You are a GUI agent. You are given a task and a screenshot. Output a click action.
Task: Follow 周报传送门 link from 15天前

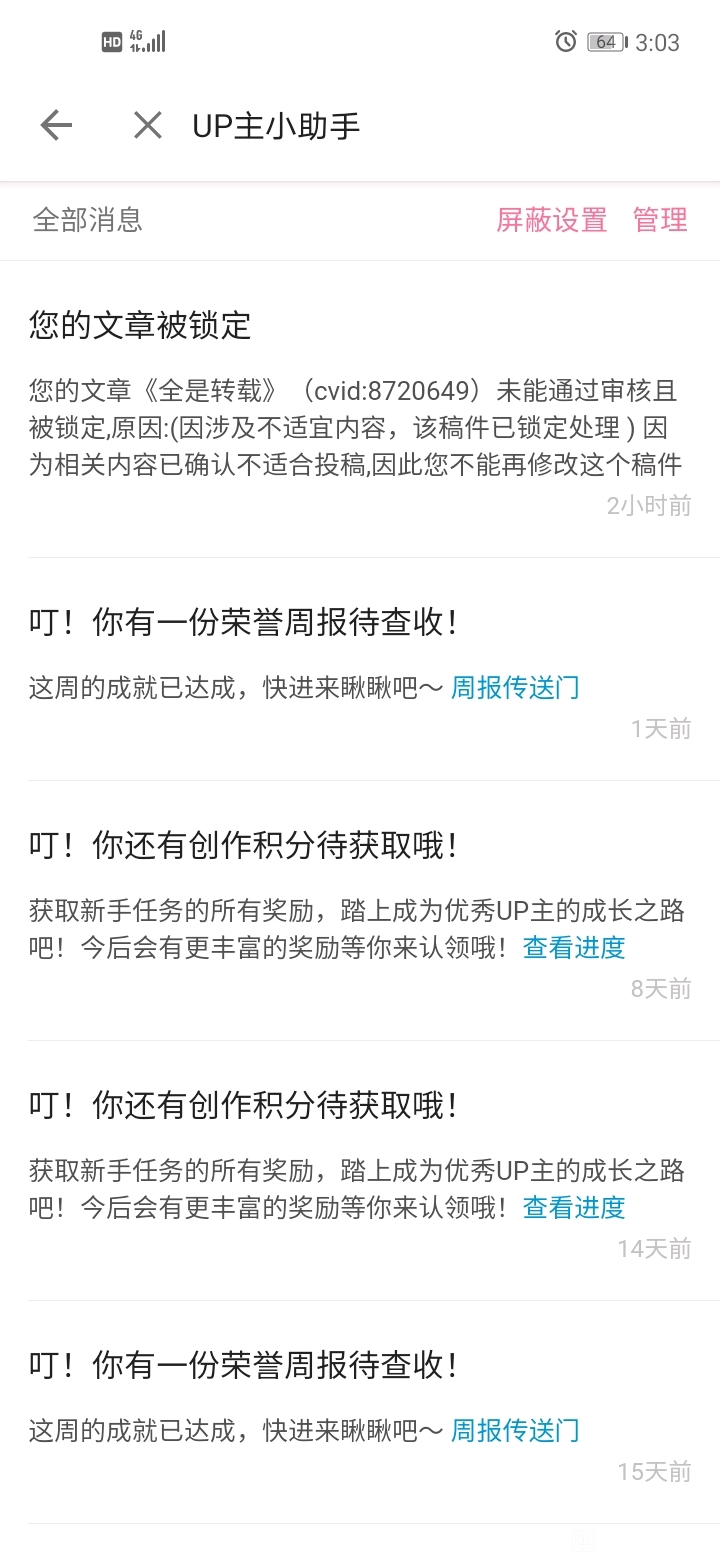click(515, 1430)
